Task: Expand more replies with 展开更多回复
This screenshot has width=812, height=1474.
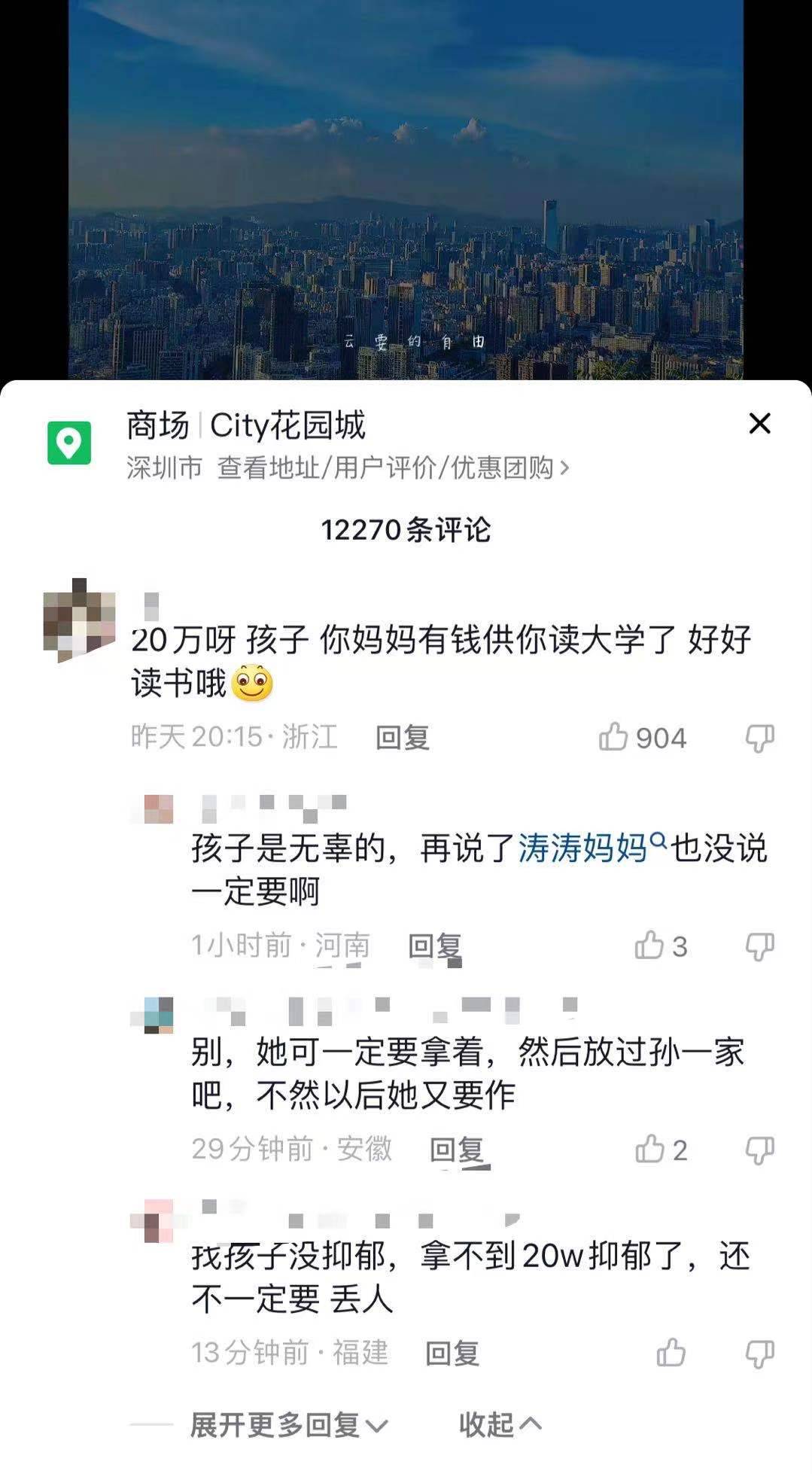Action: pyautogui.click(x=288, y=1425)
